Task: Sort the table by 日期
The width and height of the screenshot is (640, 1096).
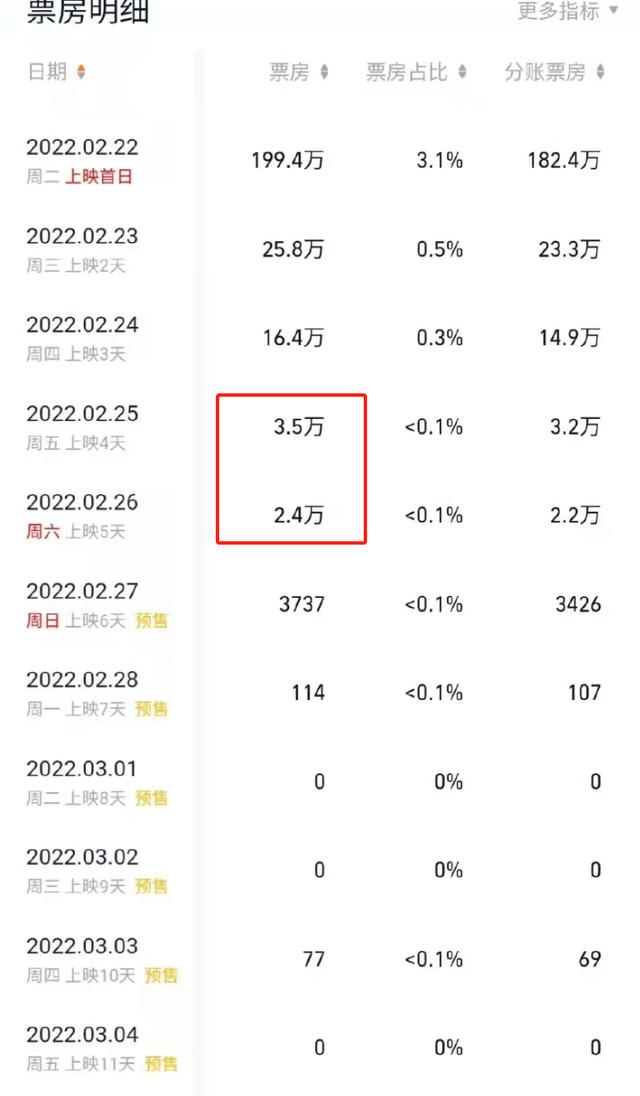Action: coord(57,71)
